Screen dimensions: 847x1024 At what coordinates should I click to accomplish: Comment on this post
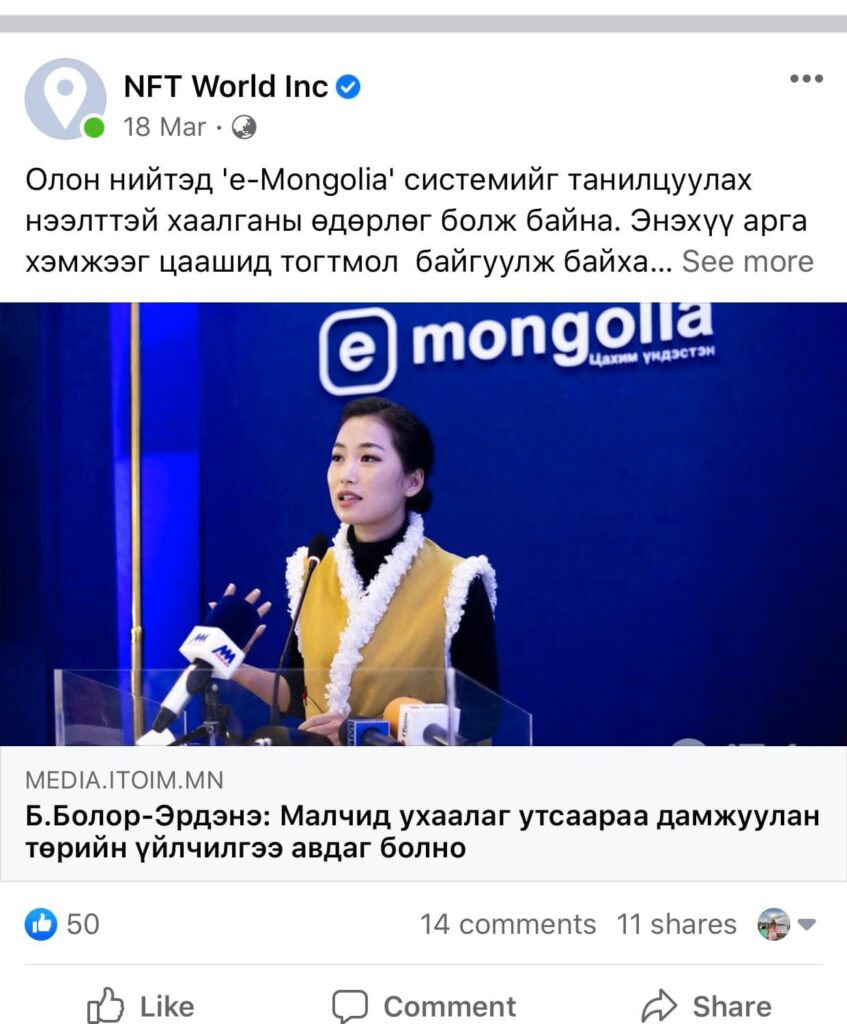pos(423,1004)
